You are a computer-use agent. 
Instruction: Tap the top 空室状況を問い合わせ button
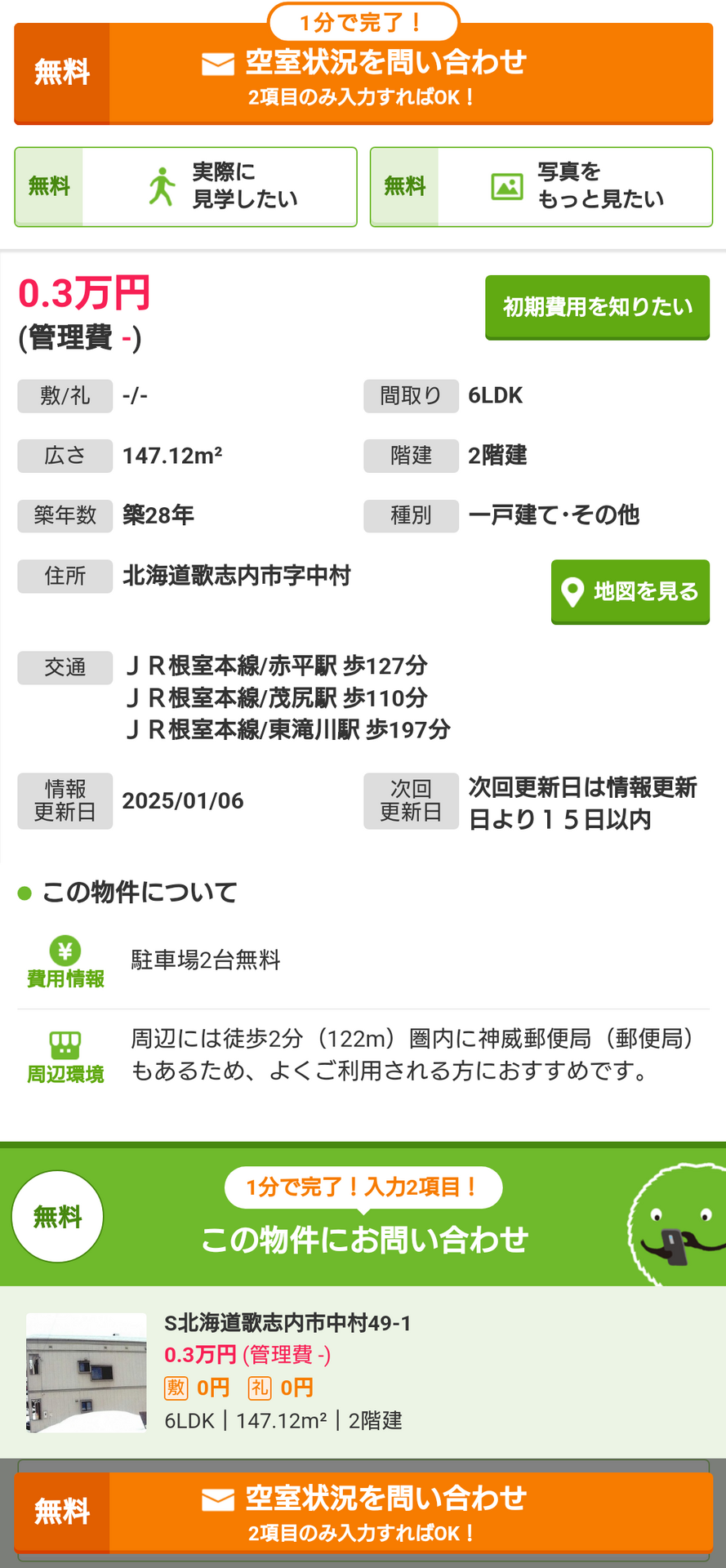(x=363, y=73)
